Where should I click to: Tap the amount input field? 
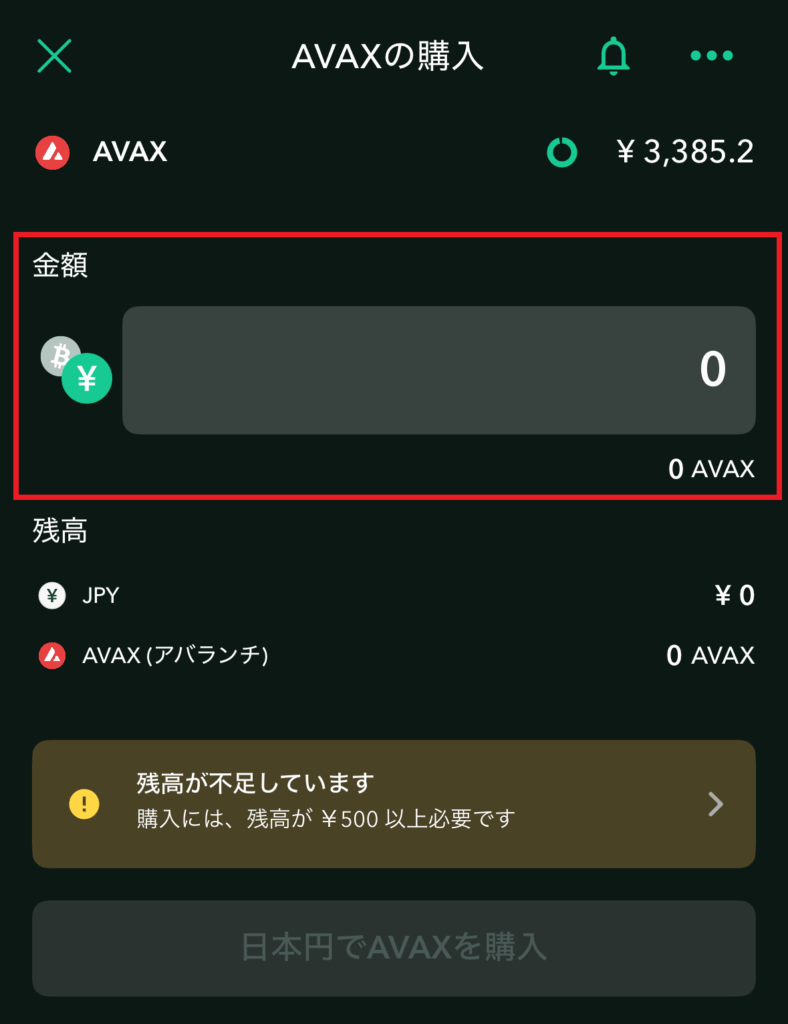pos(438,370)
